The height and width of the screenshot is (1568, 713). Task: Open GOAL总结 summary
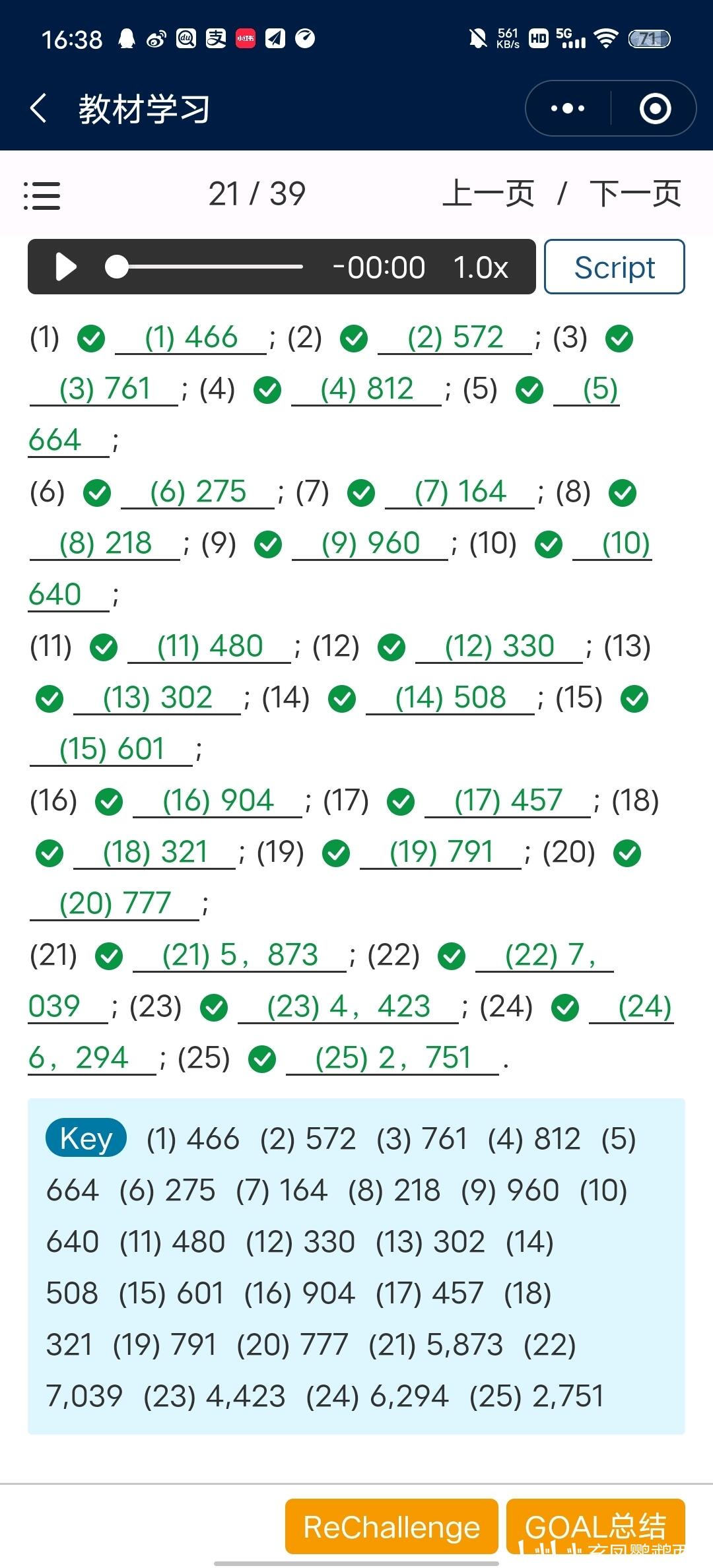click(x=595, y=1527)
